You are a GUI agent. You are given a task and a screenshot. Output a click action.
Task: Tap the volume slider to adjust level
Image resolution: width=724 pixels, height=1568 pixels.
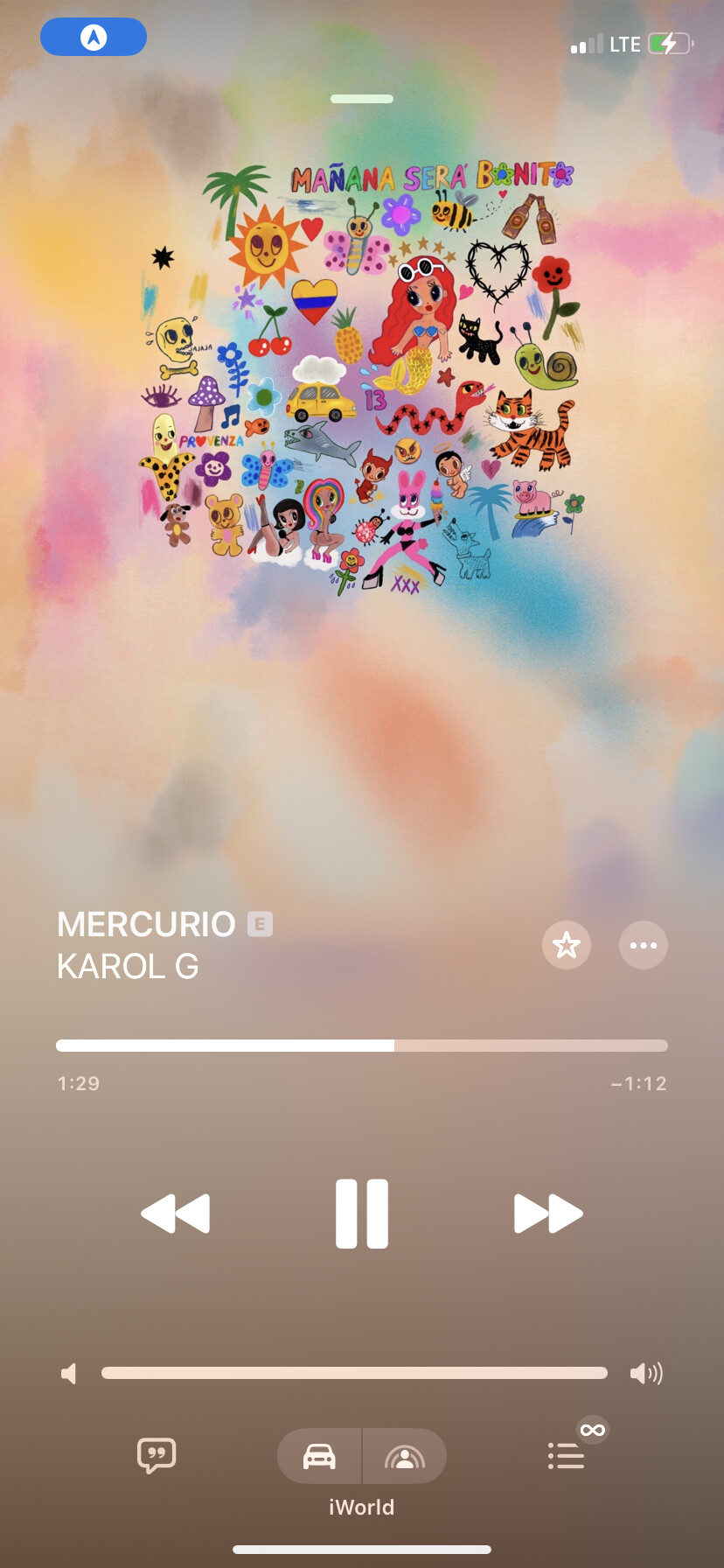tap(354, 1373)
